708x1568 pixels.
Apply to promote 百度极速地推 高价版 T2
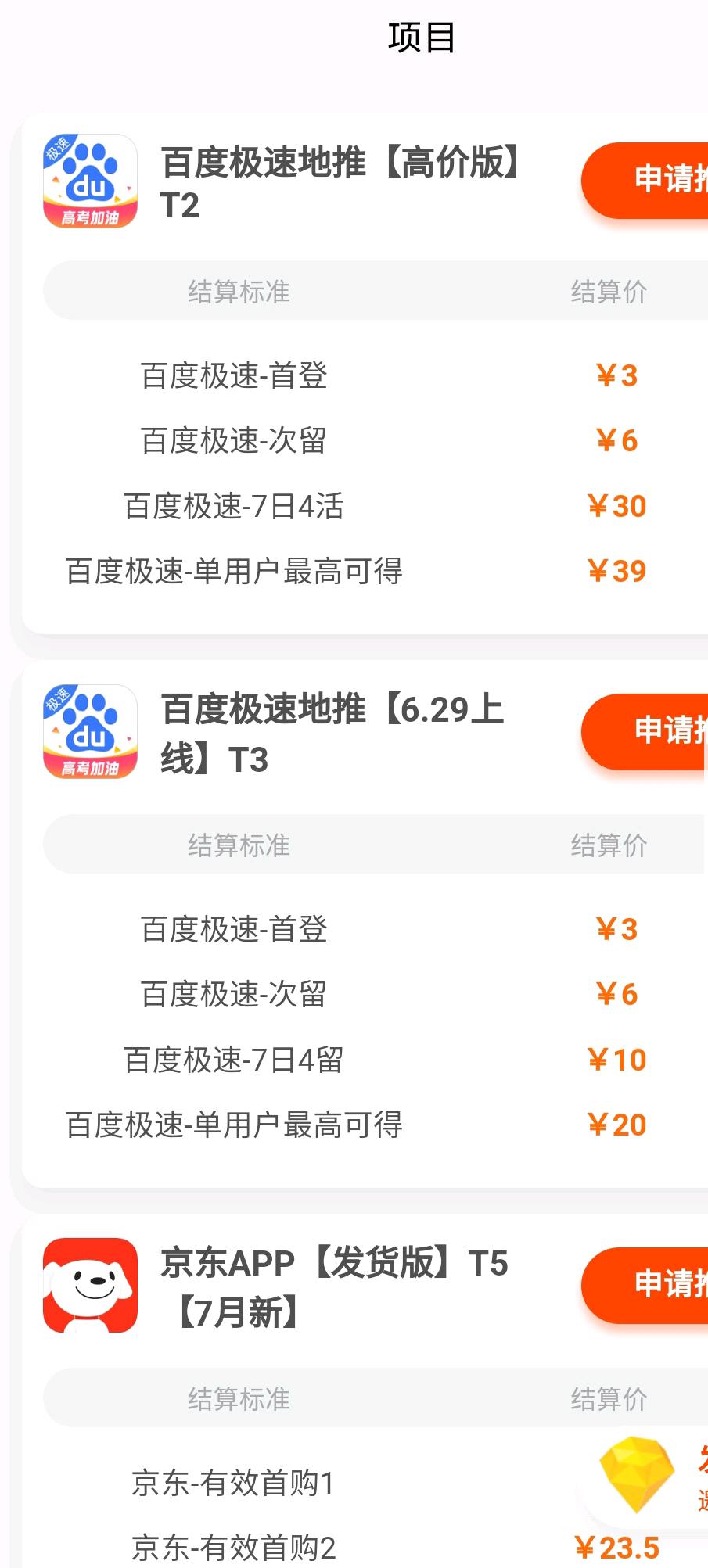pyautogui.click(x=645, y=180)
